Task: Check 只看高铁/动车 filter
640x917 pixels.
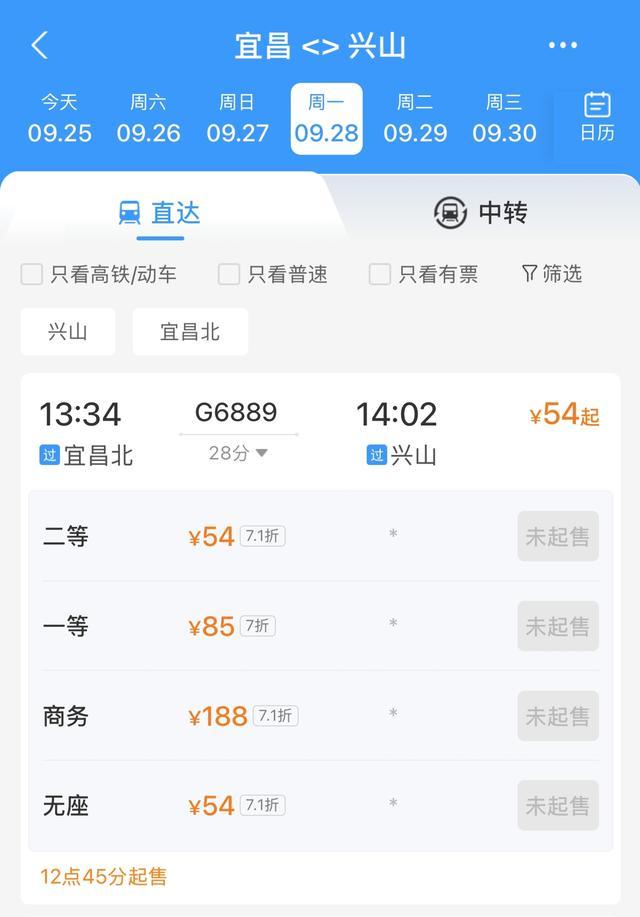Action: pyautogui.click(x=99, y=274)
